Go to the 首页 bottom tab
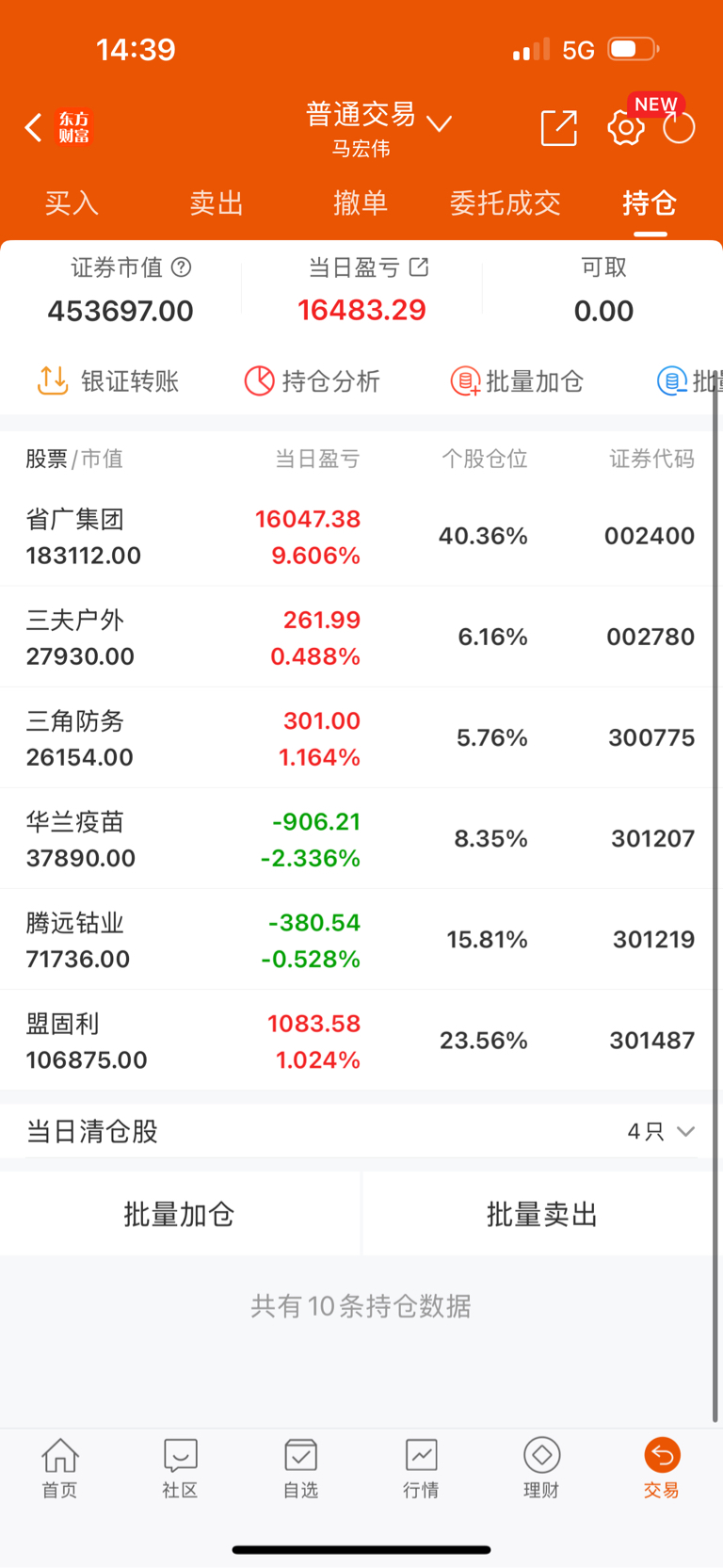The width and height of the screenshot is (723, 1568). click(x=59, y=1467)
